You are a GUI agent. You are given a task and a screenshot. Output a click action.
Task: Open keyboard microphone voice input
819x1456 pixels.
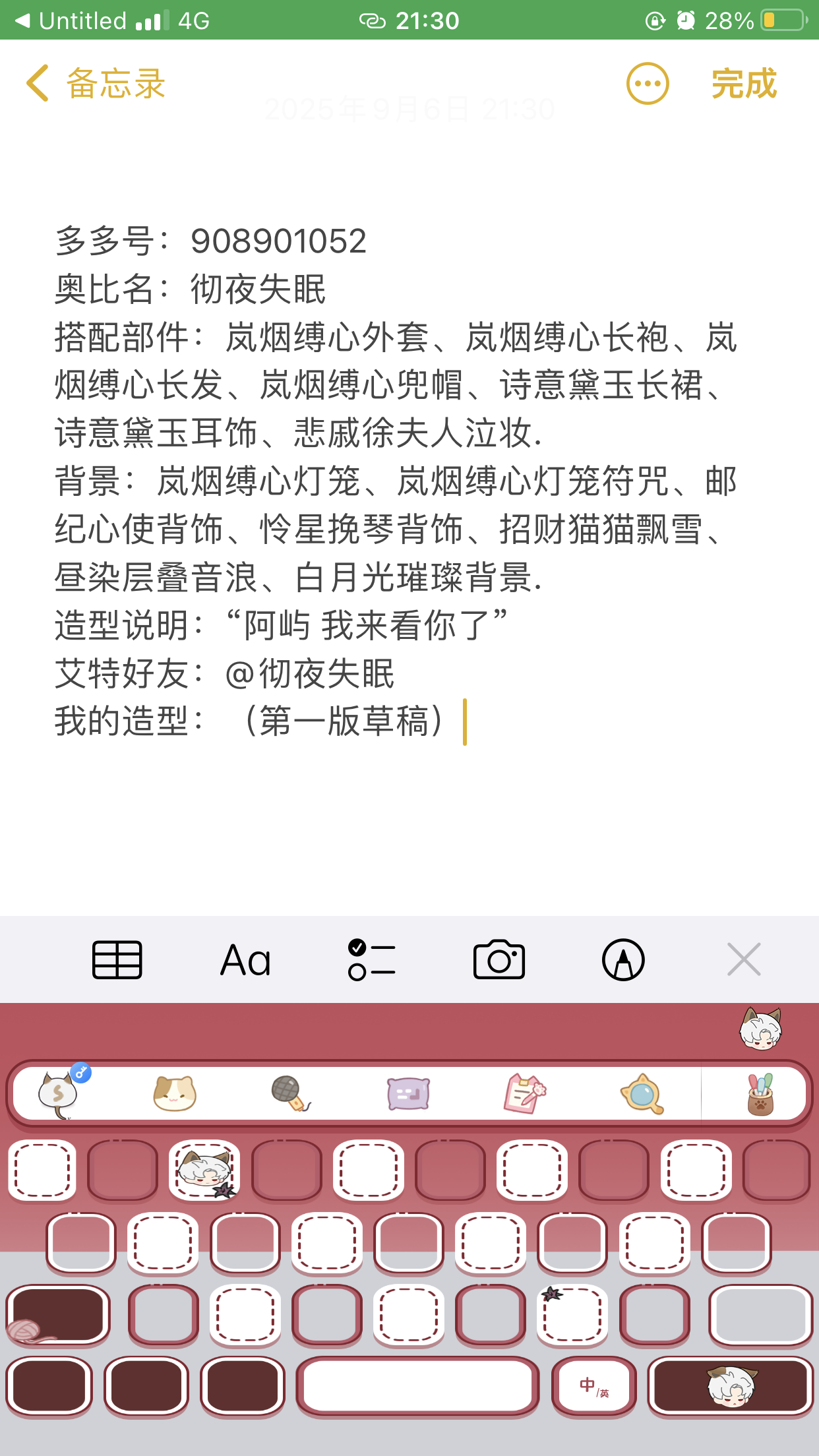tap(290, 1093)
